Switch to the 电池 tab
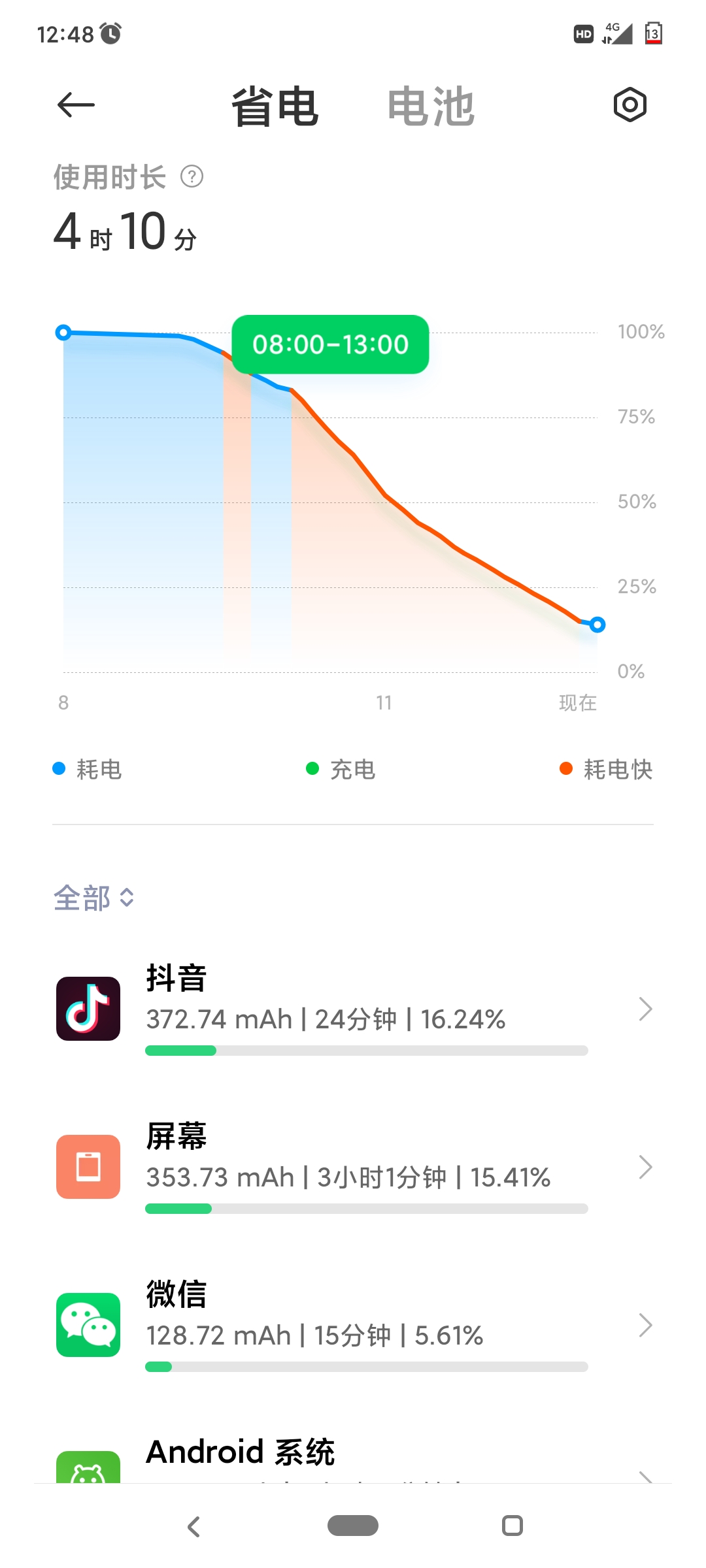Screen dimensions: 706x1568 pos(430,106)
